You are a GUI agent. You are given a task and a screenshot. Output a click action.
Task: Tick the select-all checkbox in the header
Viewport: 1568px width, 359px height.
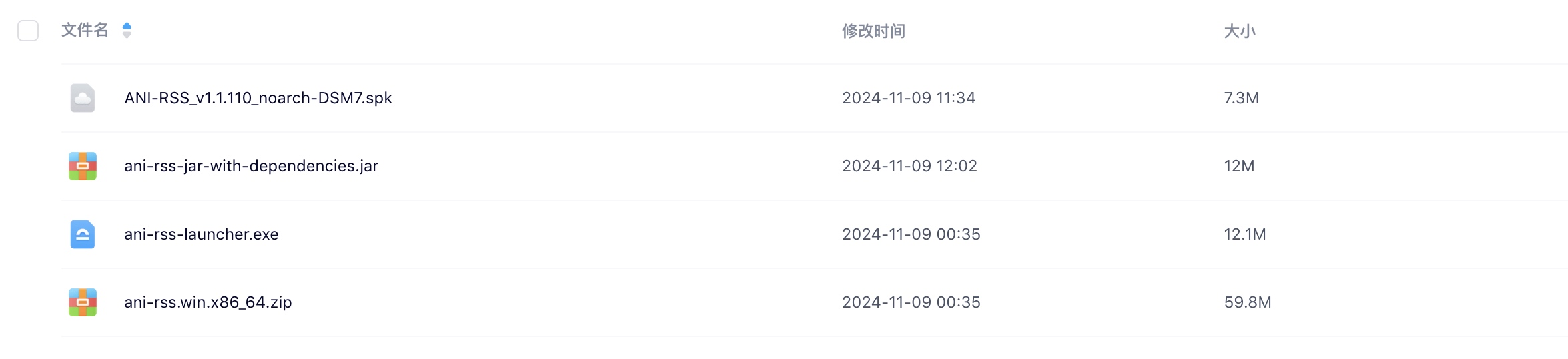(x=28, y=31)
